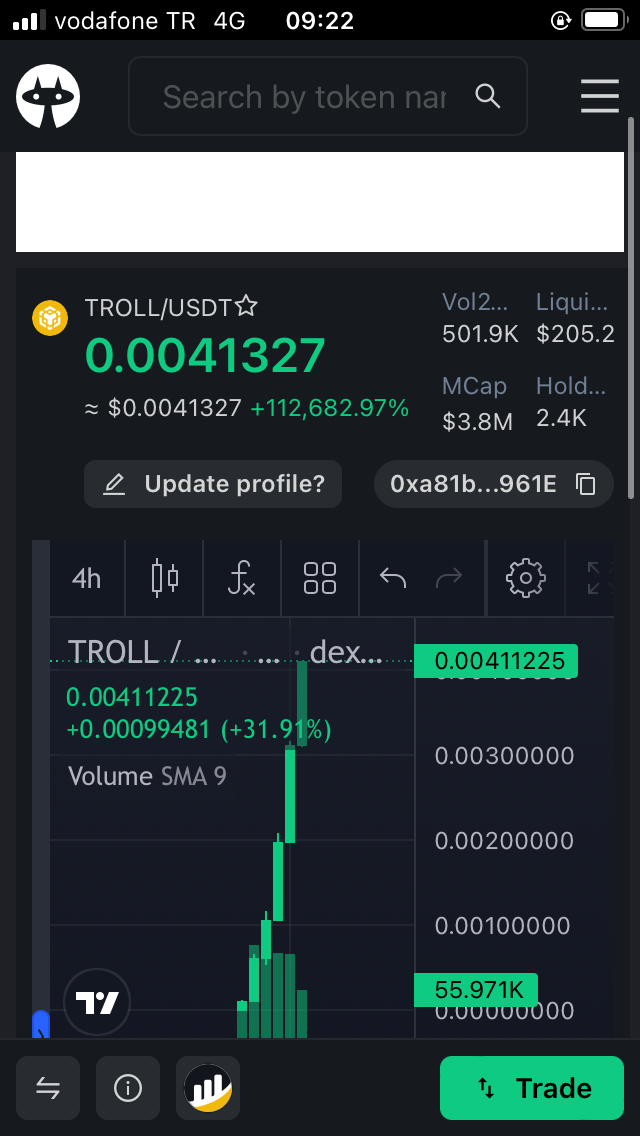Go to the home logo
The height and width of the screenshot is (1136, 640).
click(x=48, y=96)
